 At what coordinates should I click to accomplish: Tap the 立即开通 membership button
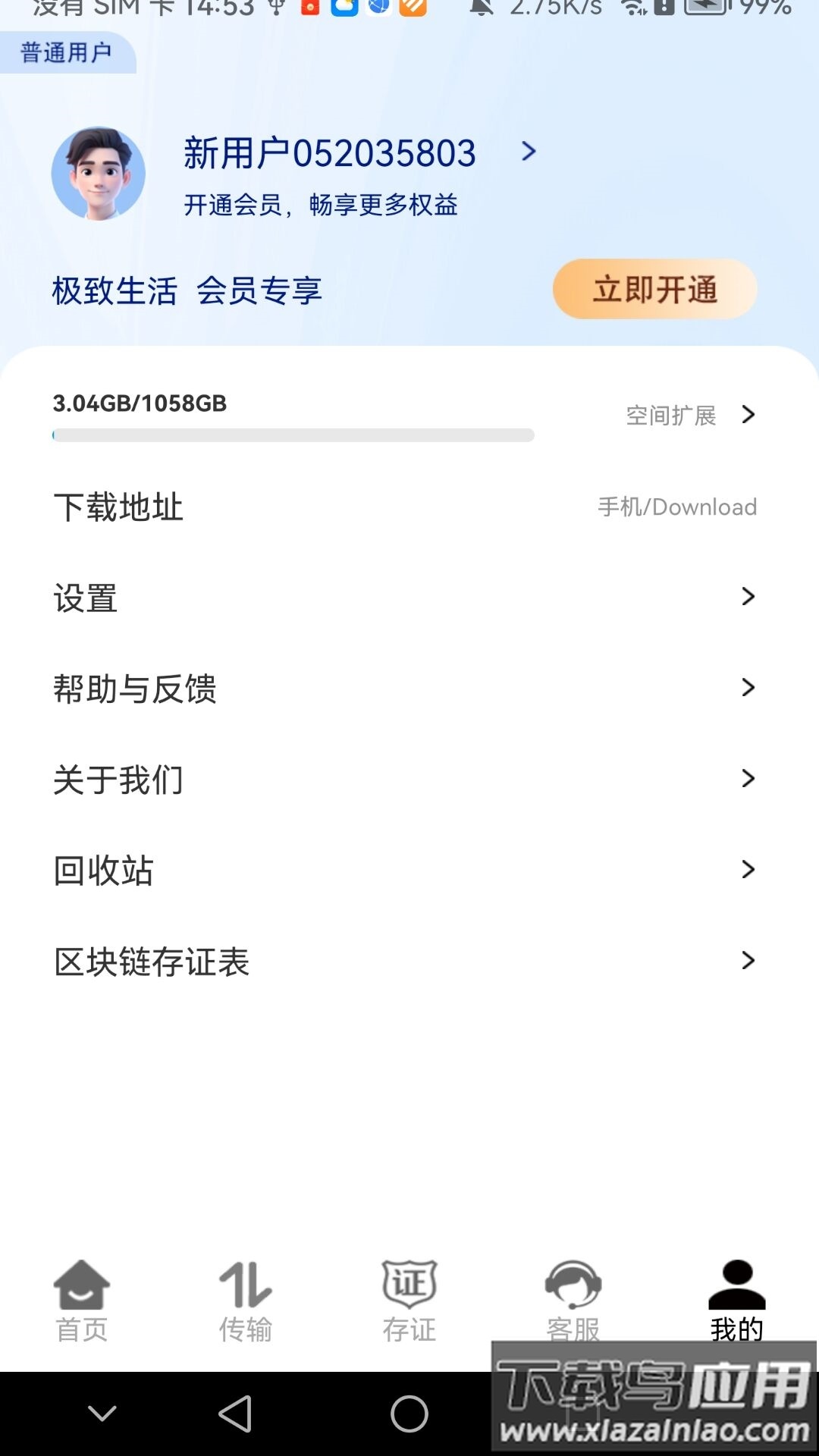[655, 290]
